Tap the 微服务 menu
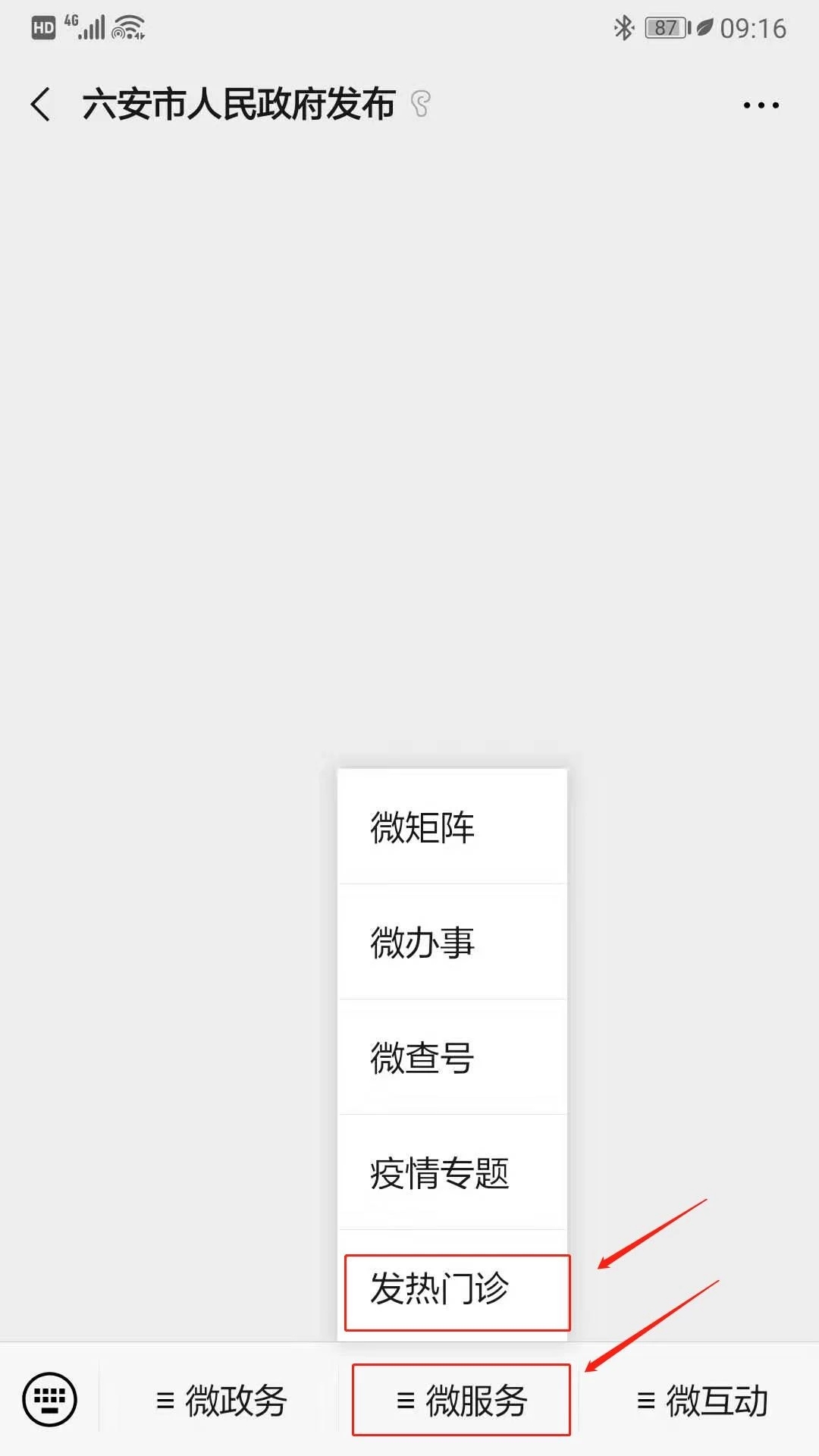Image resolution: width=819 pixels, height=1456 pixels. point(460,1400)
